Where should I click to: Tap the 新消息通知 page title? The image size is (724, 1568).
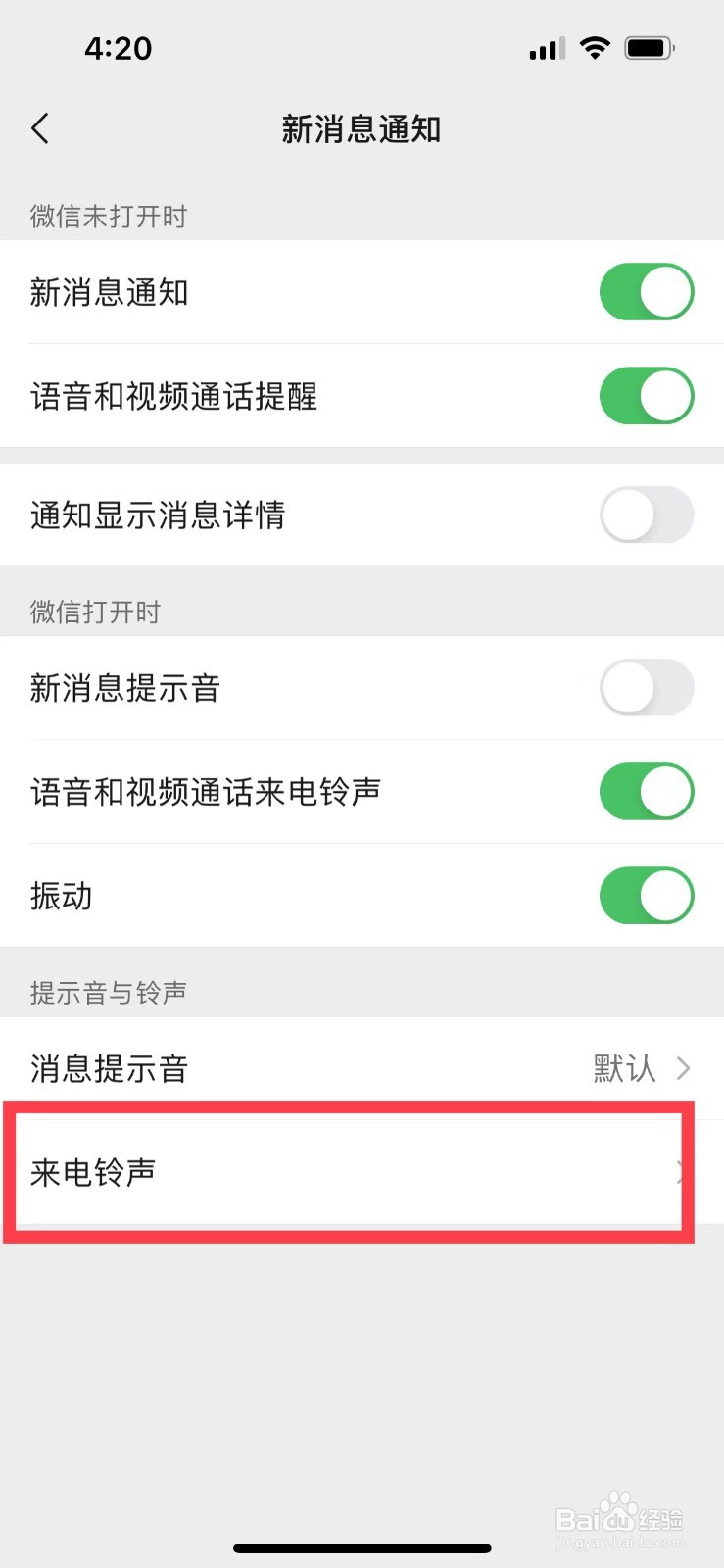pyautogui.click(x=362, y=128)
